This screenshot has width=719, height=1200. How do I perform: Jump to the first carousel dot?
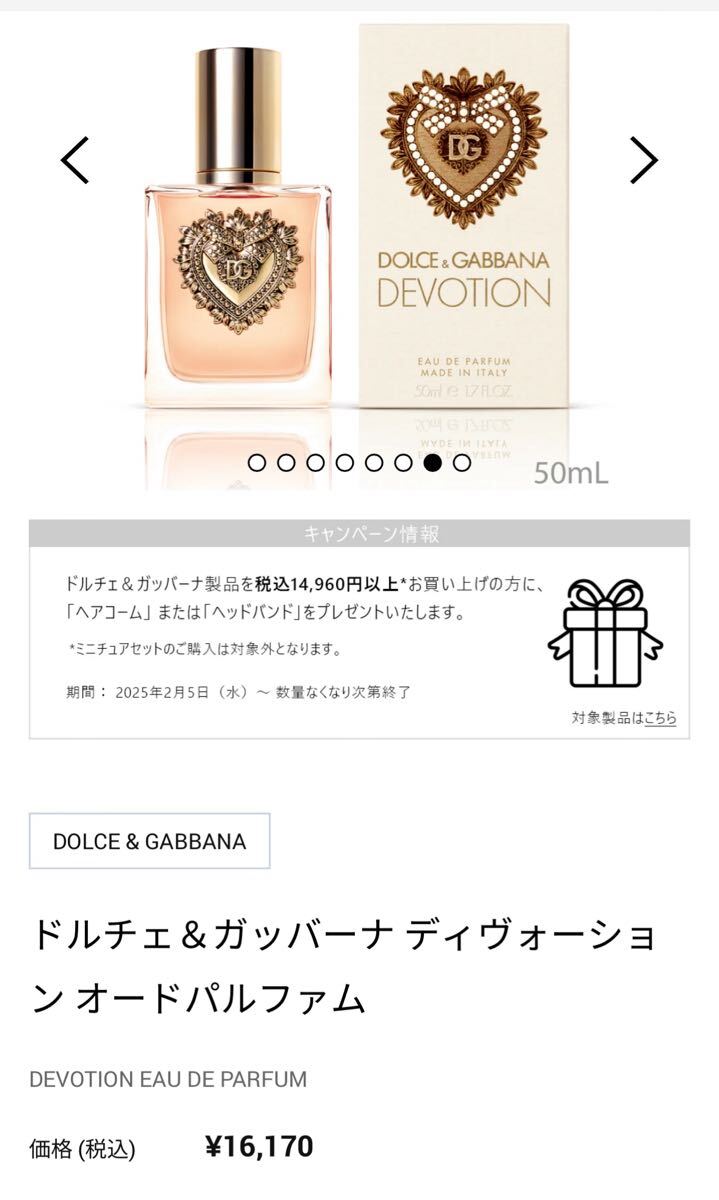tap(257, 462)
